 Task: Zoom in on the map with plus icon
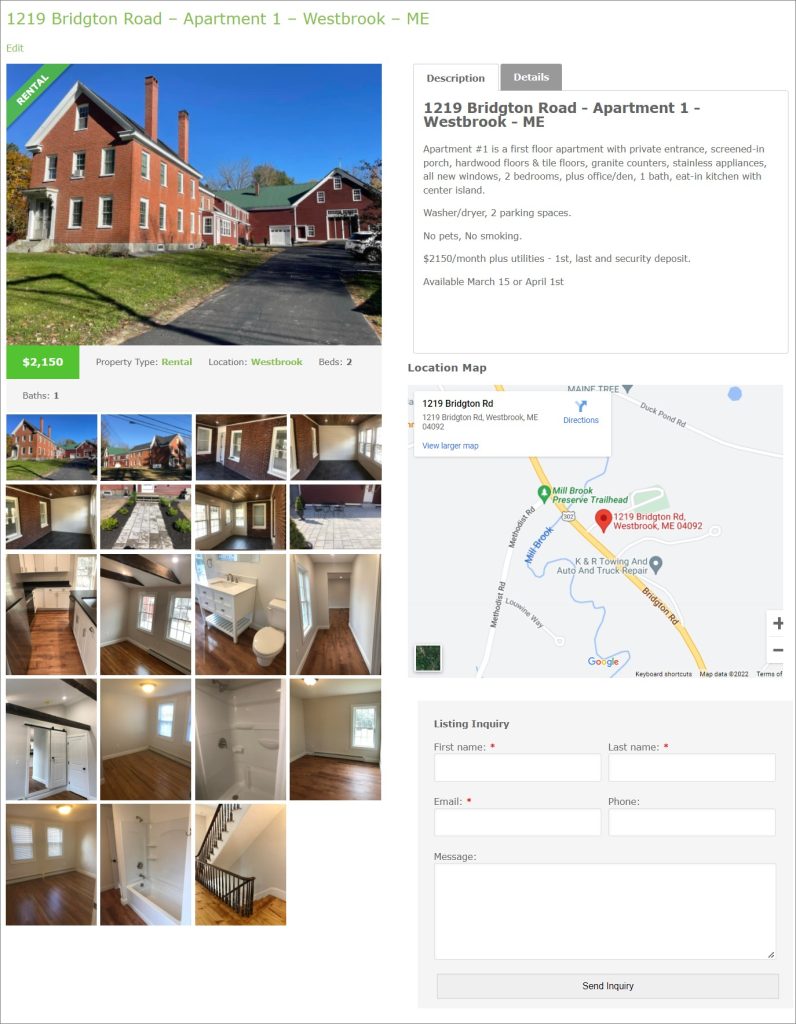779,622
